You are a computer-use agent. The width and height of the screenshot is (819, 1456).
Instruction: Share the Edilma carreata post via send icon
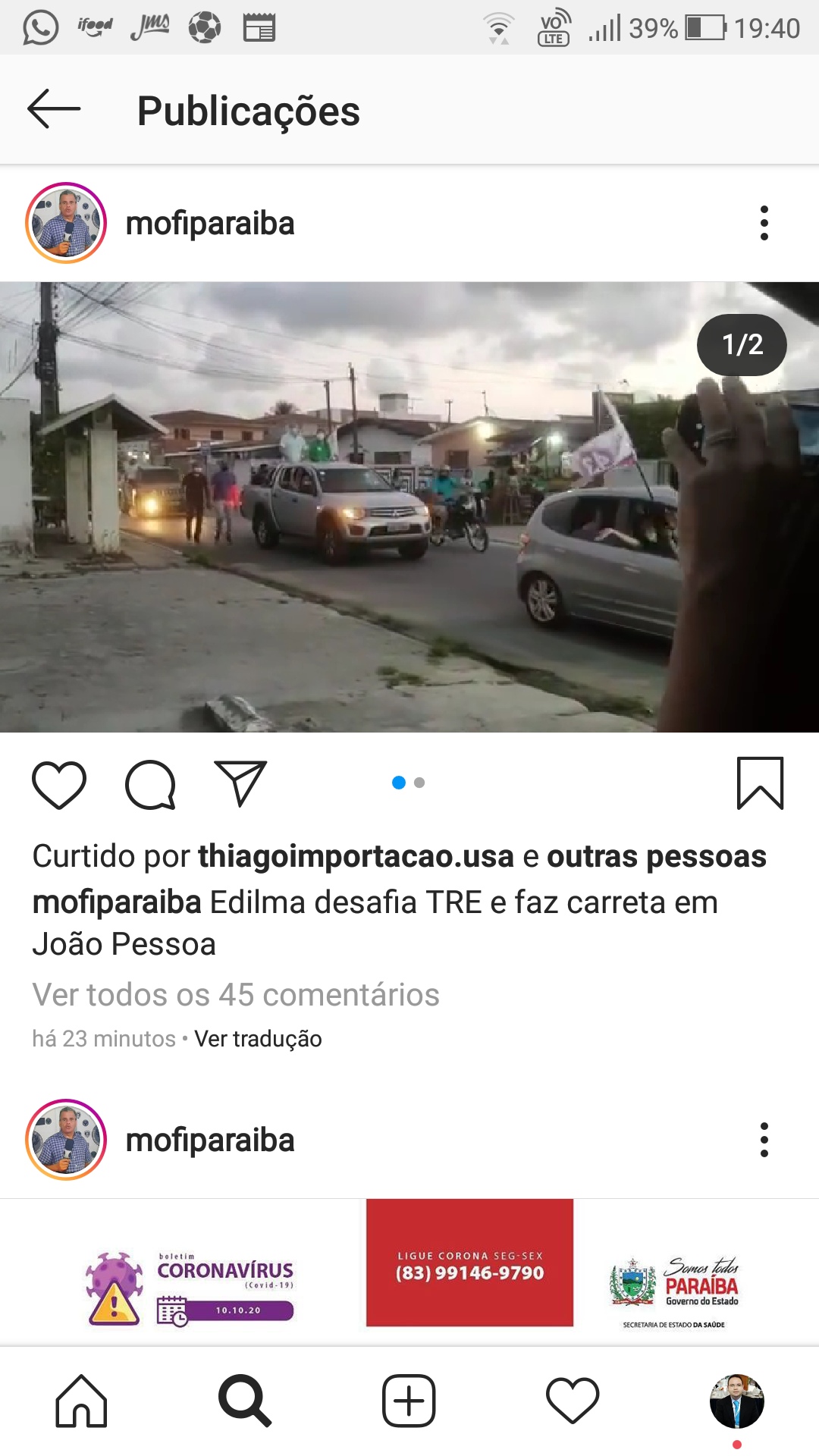coord(241,783)
